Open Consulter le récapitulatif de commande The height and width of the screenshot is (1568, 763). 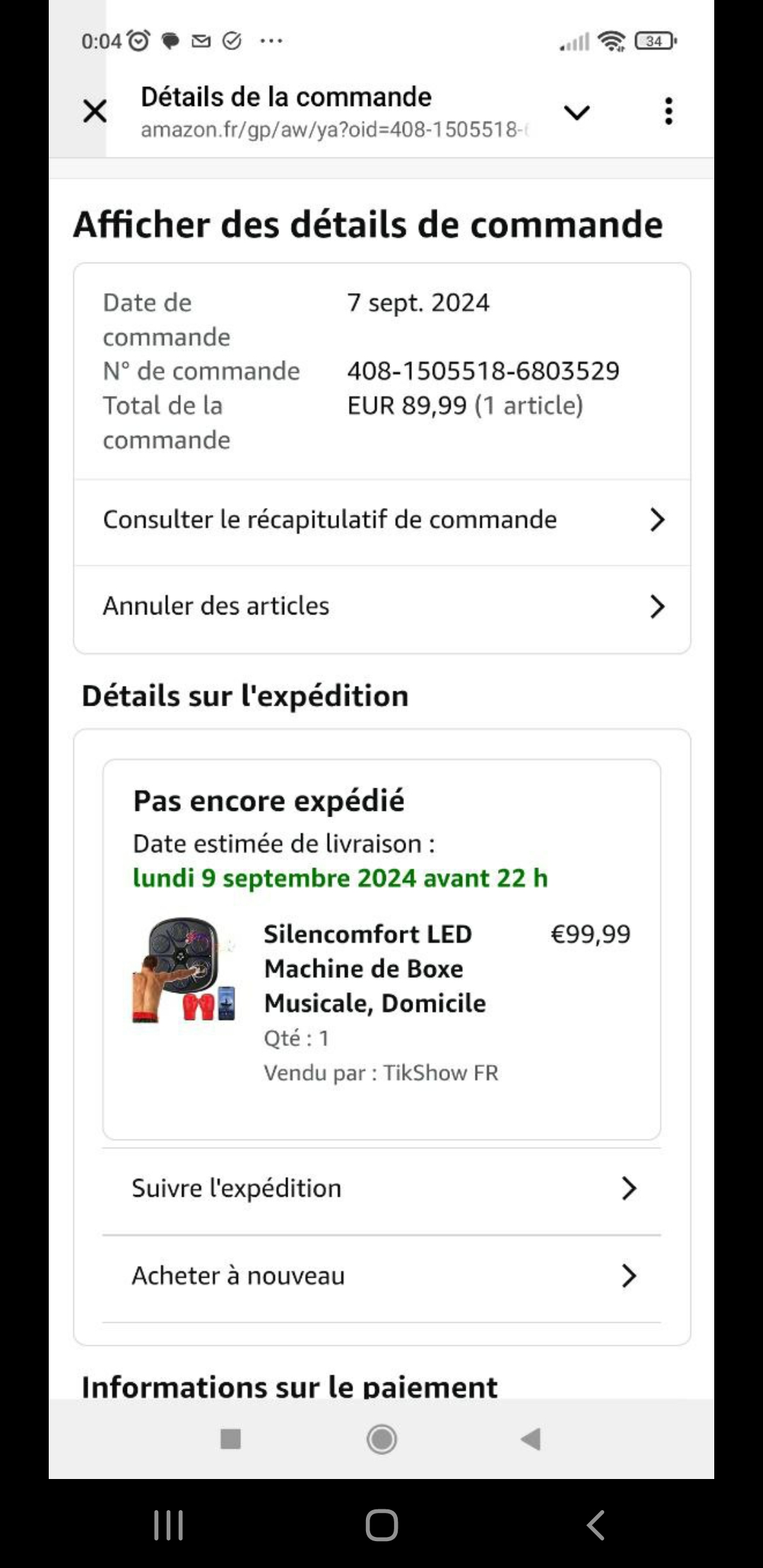[381, 521]
